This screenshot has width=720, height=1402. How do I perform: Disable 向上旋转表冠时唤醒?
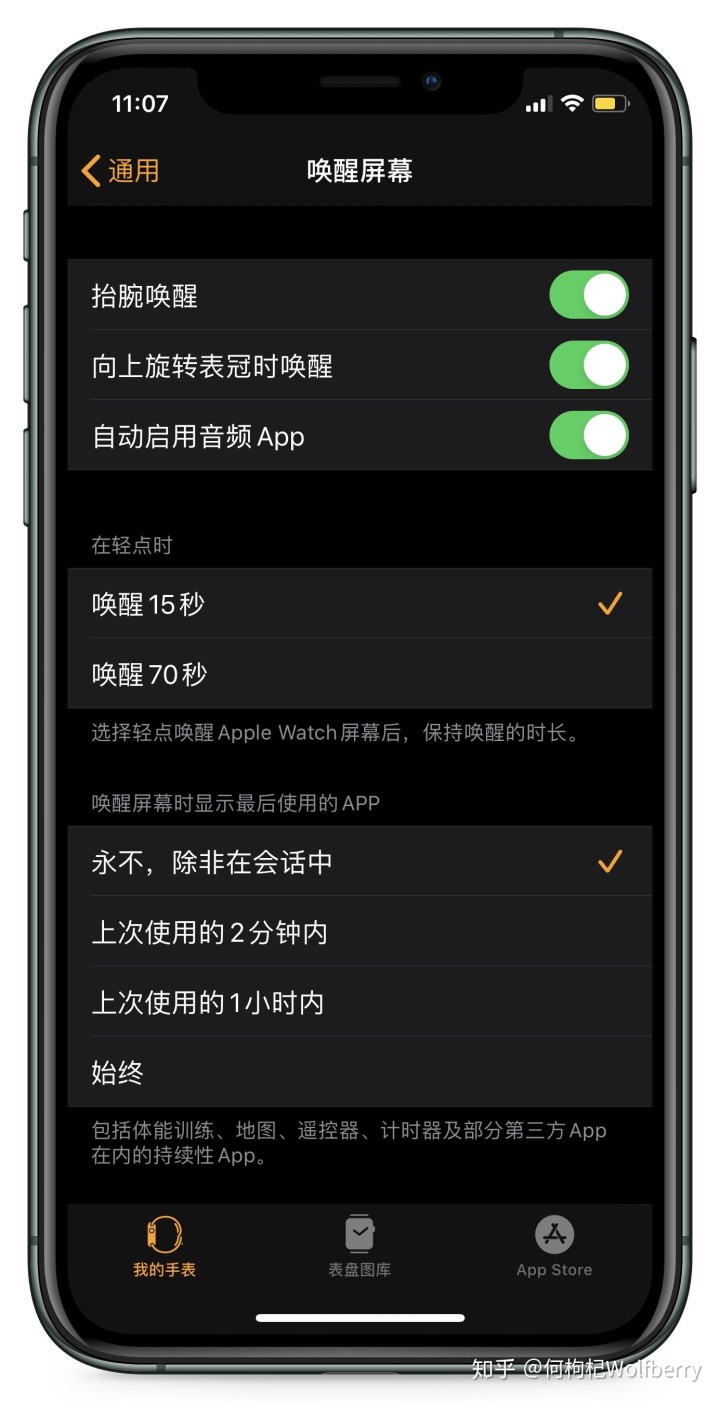pyautogui.click(x=589, y=366)
